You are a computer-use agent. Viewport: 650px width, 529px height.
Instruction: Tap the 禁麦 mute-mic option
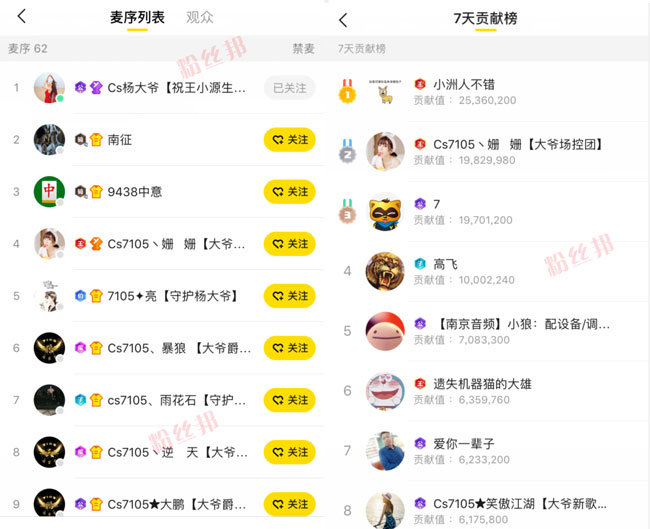[303, 48]
